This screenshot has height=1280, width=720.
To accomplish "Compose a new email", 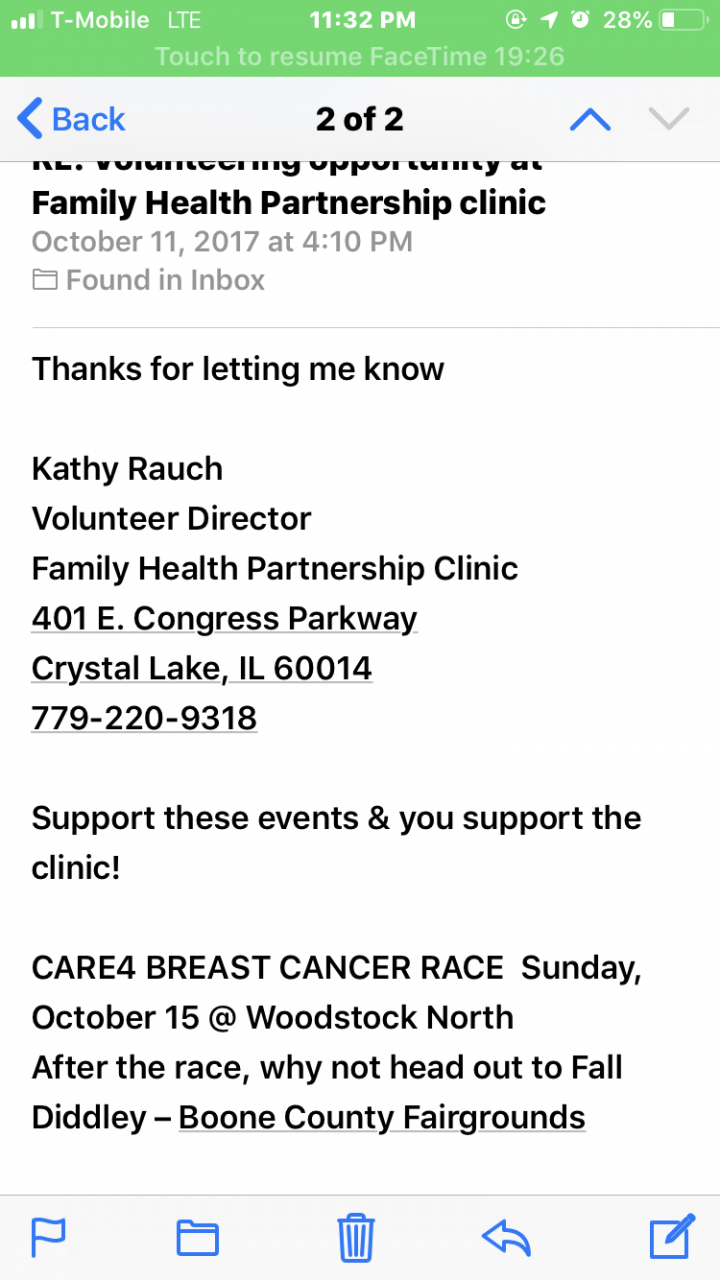I will pos(672,1237).
